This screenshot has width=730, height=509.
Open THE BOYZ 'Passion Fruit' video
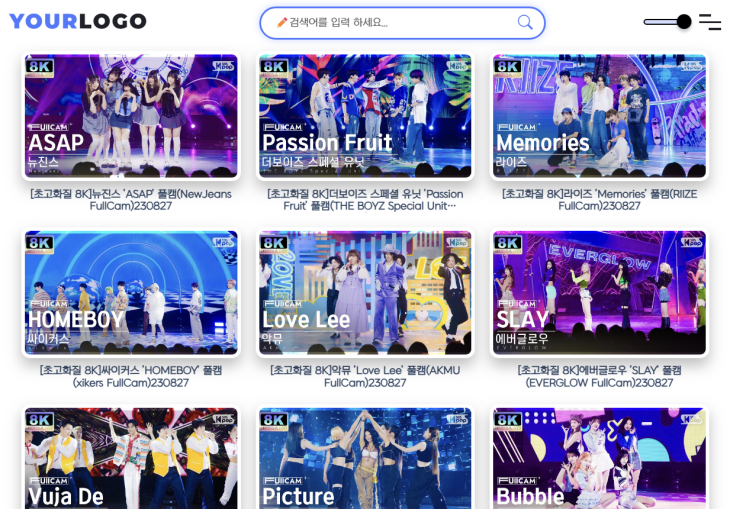point(364,116)
